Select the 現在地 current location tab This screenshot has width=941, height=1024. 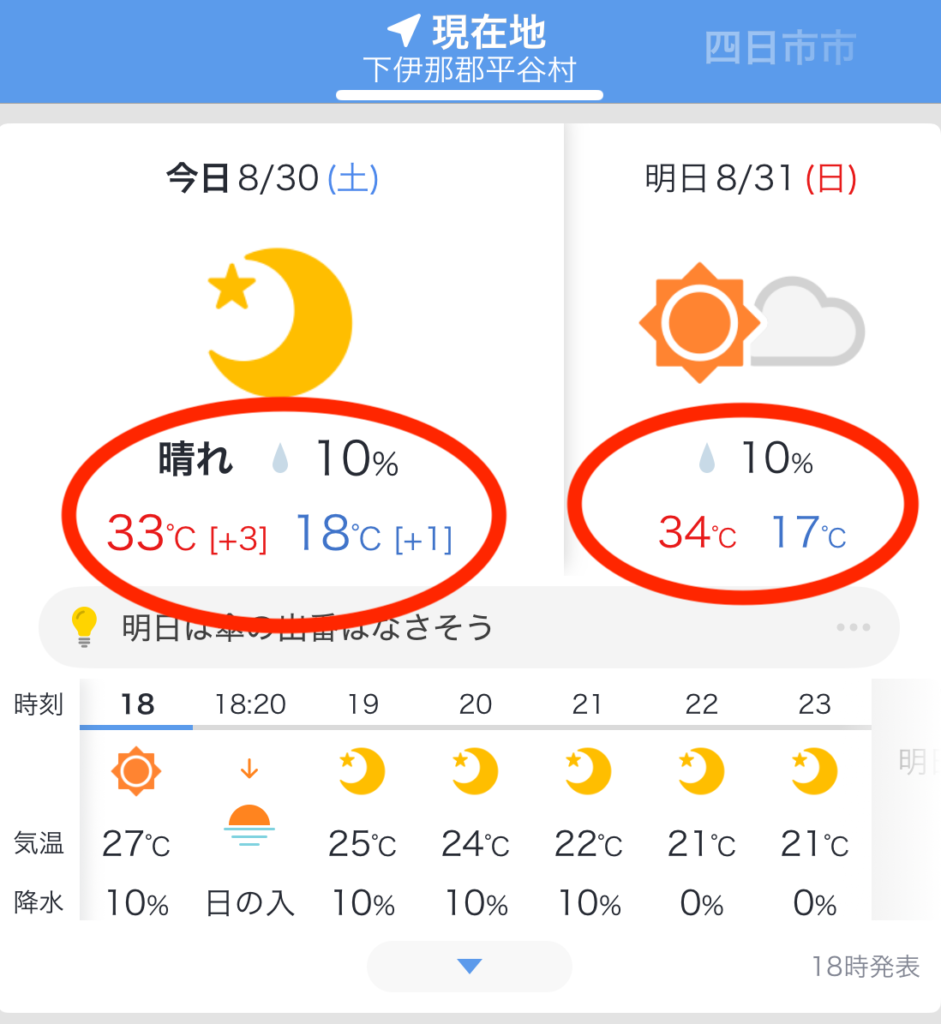(x=469, y=50)
